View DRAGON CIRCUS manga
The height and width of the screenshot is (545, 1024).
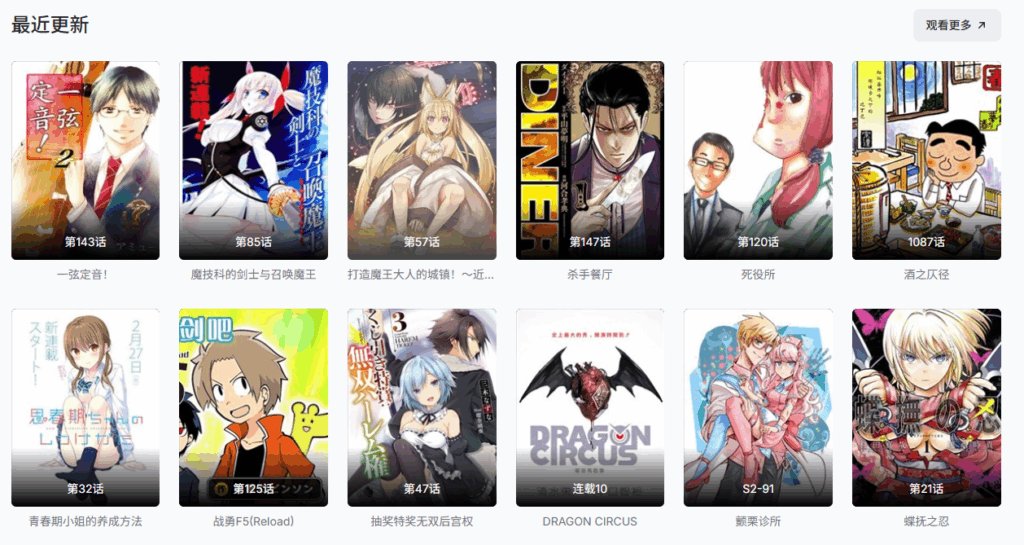coord(589,407)
